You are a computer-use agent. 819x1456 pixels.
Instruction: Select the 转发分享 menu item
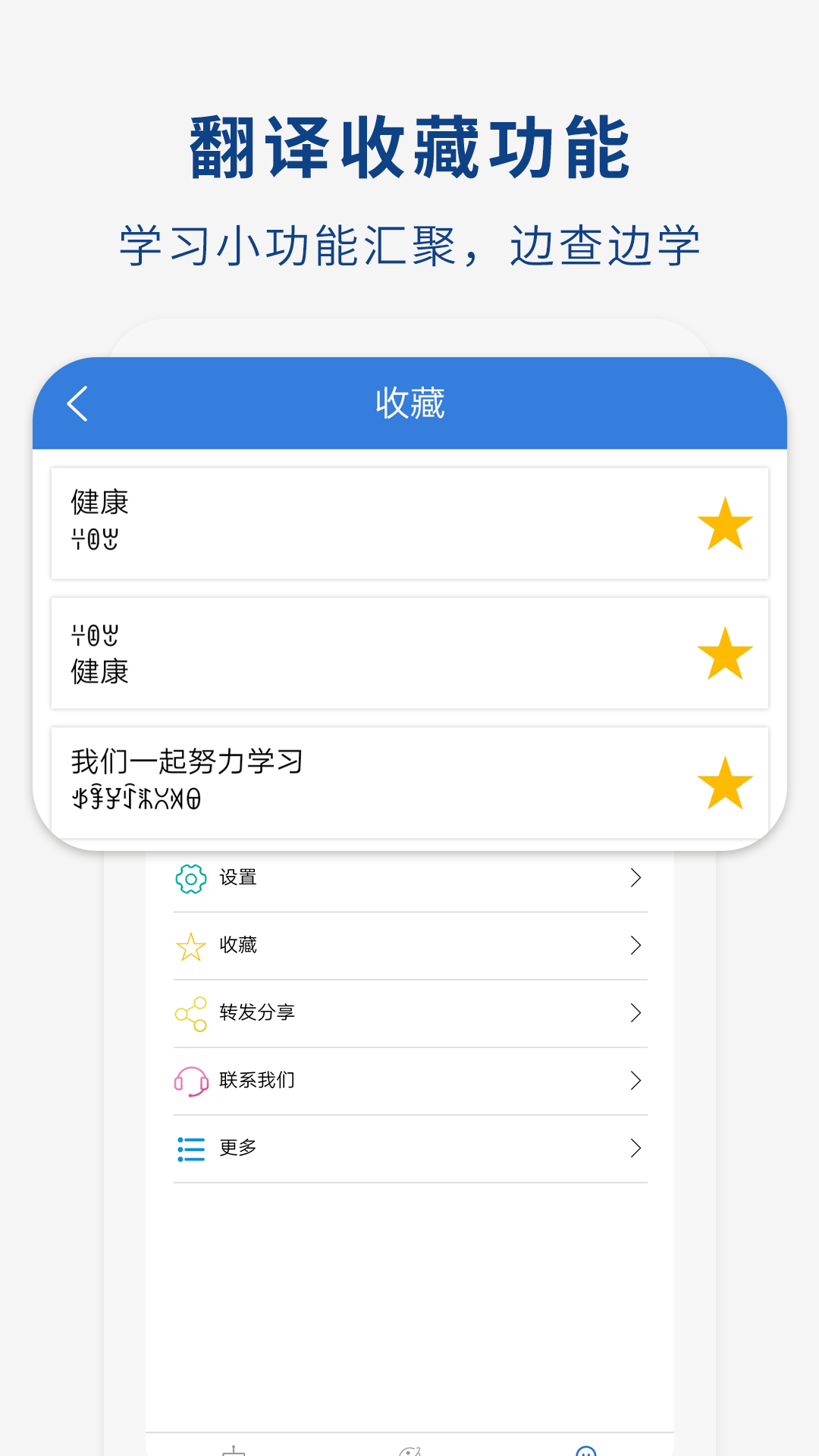255,1013
